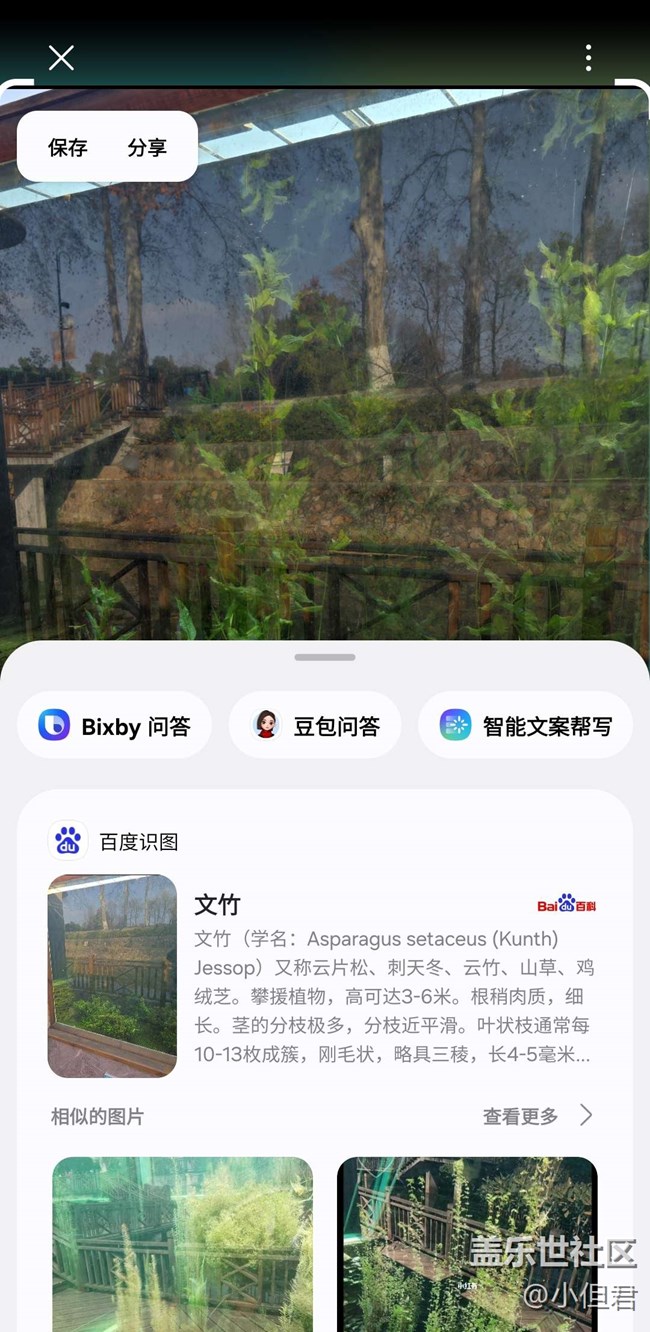The width and height of the screenshot is (650, 1332).
Task: Open 豆包问答 chip
Action: [x=315, y=726]
